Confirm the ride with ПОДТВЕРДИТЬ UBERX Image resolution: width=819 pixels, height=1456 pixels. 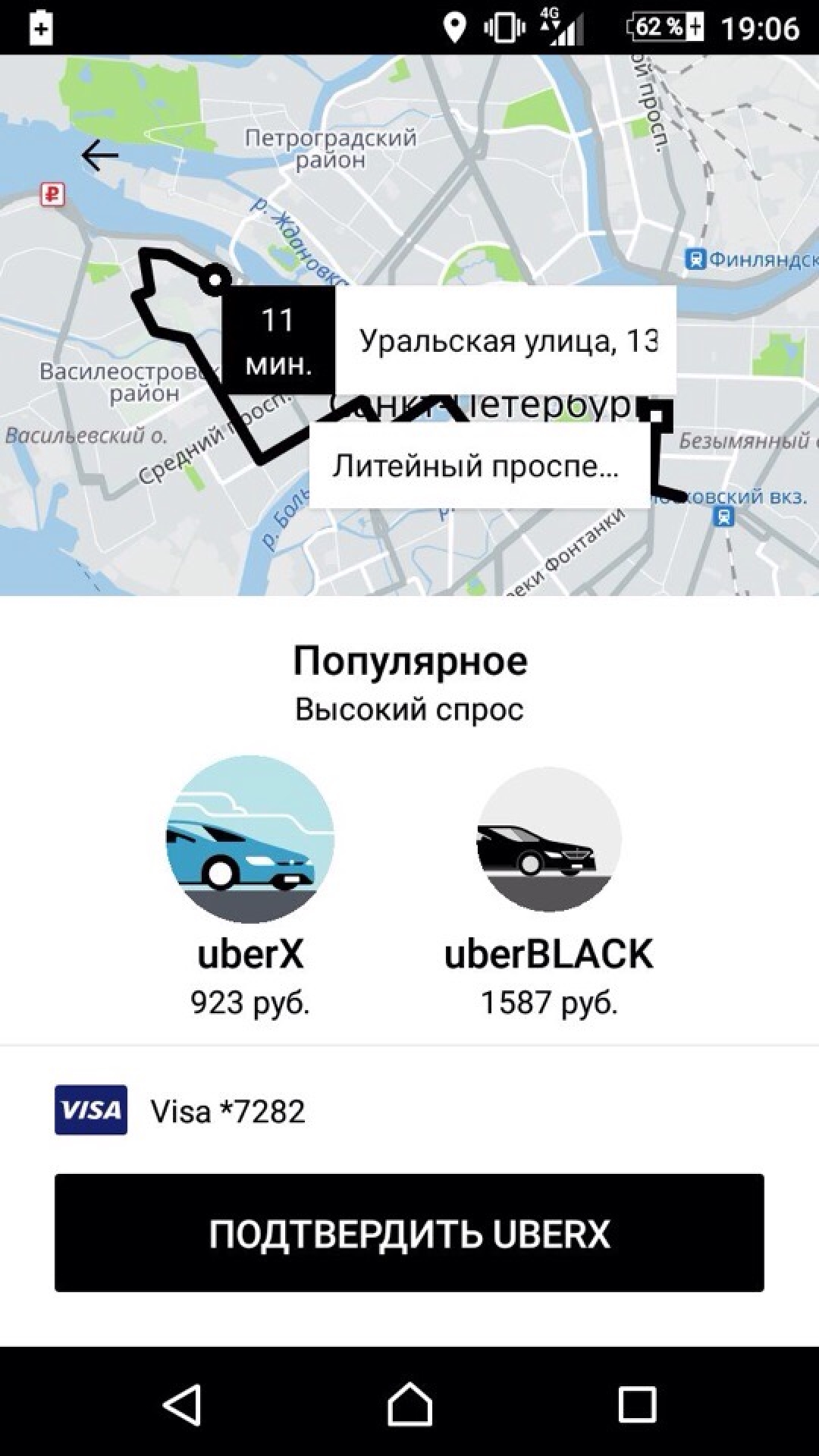click(x=409, y=1234)
